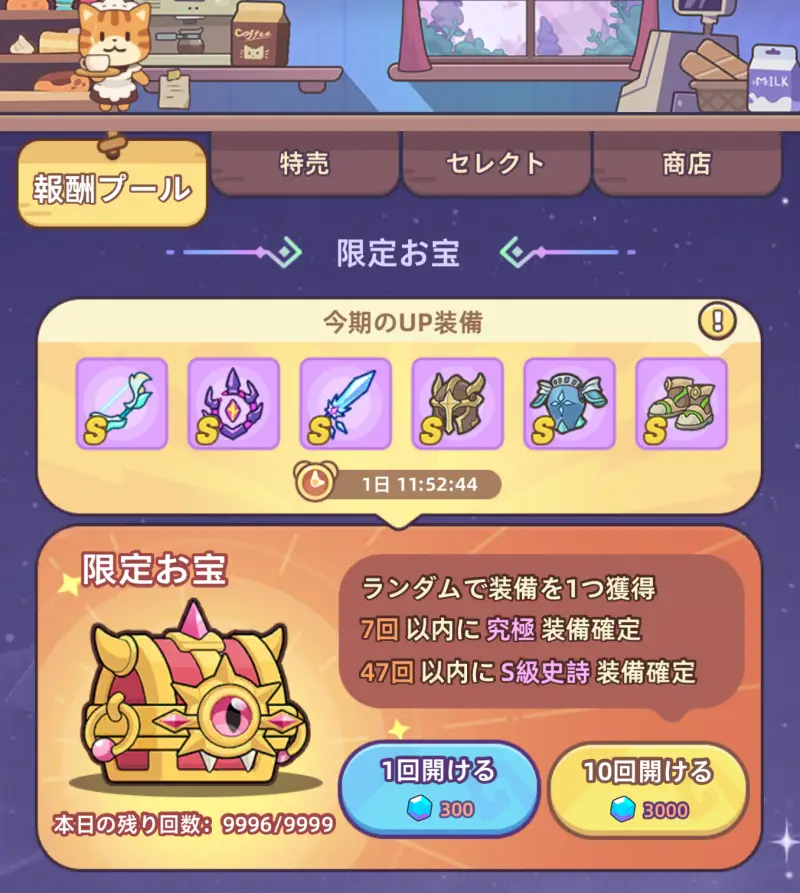
Task: Open the UP装備 info icon
Action: tap(717, 321)
